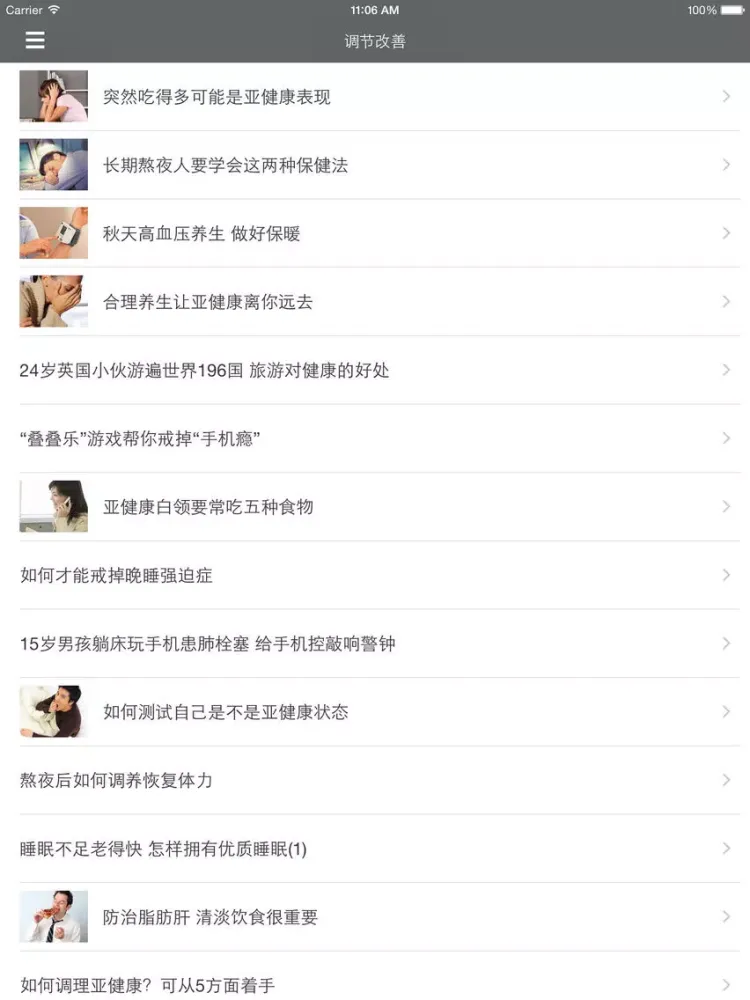View 如何测试自己是不是亚健康状态
Screen dimensions: 750x1000
[x=225, y=712]
